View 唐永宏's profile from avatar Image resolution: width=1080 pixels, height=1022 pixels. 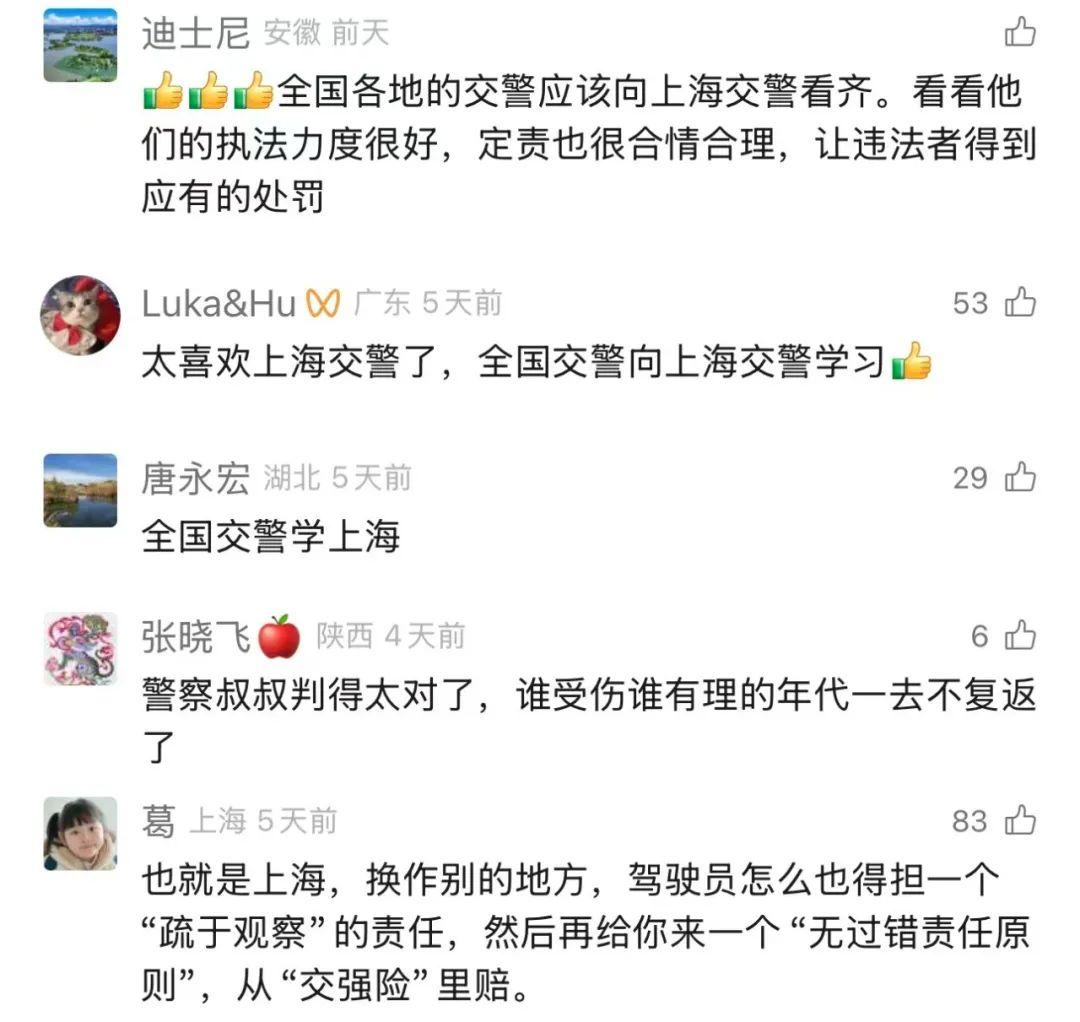point(80,490)
